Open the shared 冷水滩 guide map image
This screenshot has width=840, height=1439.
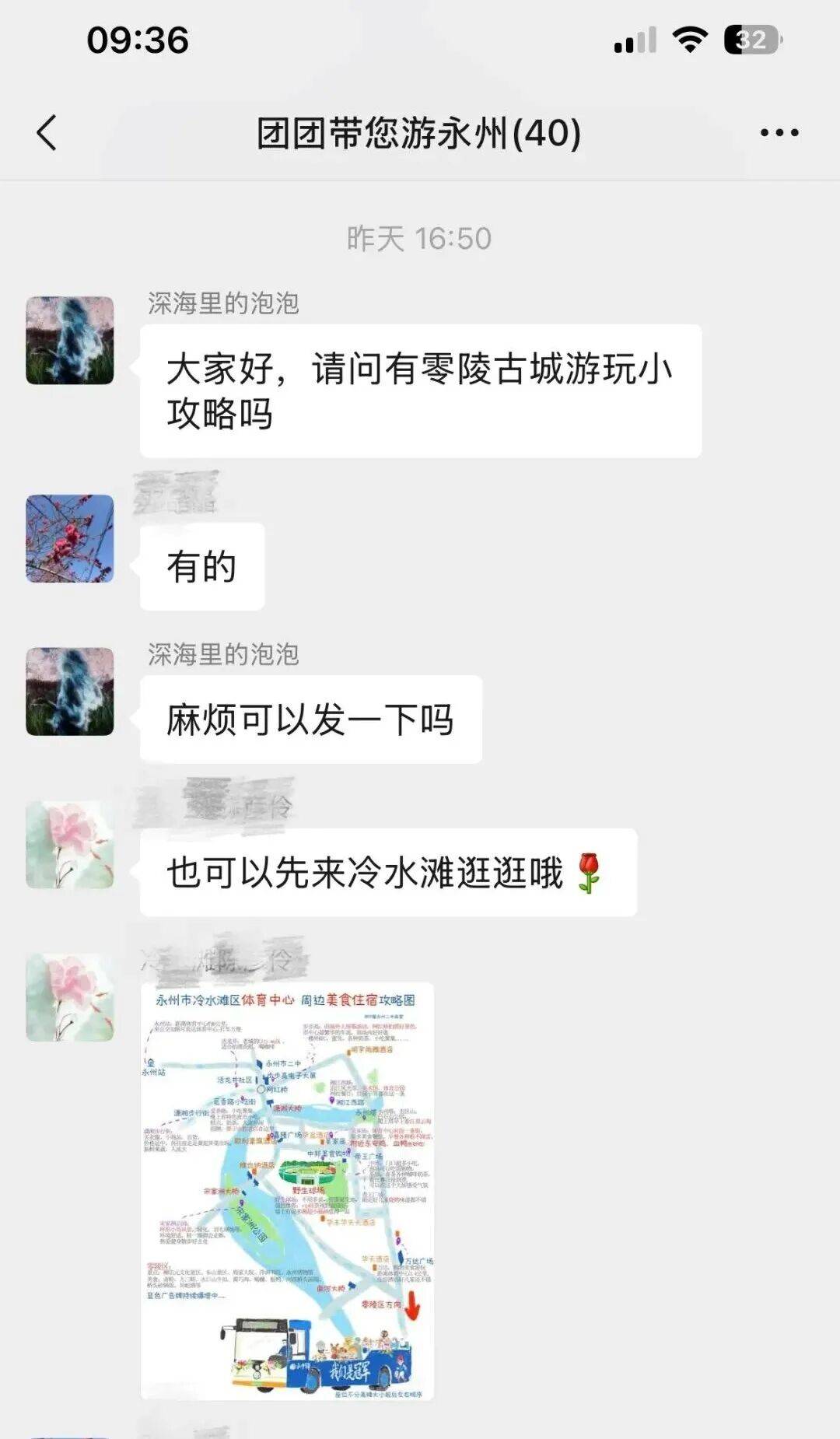[x=287, y=1191]
